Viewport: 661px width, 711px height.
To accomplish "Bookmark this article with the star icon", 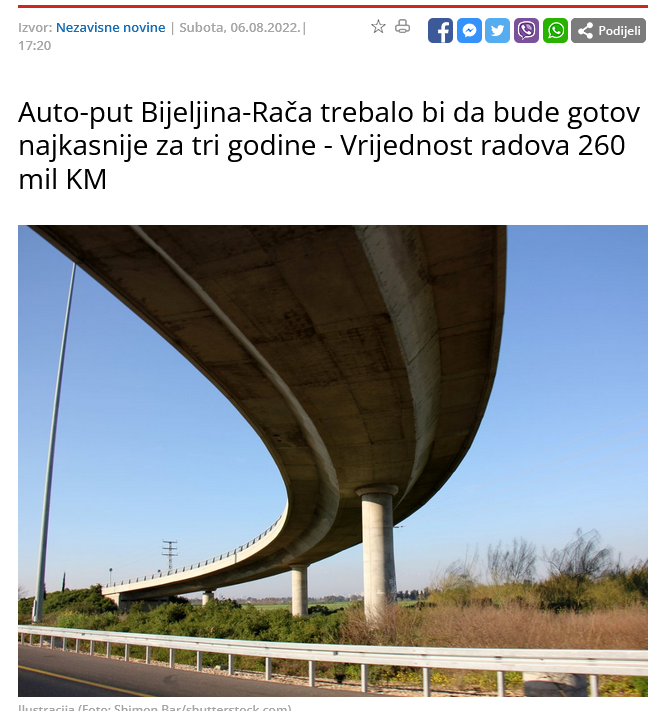I will [x=378, y=27].
